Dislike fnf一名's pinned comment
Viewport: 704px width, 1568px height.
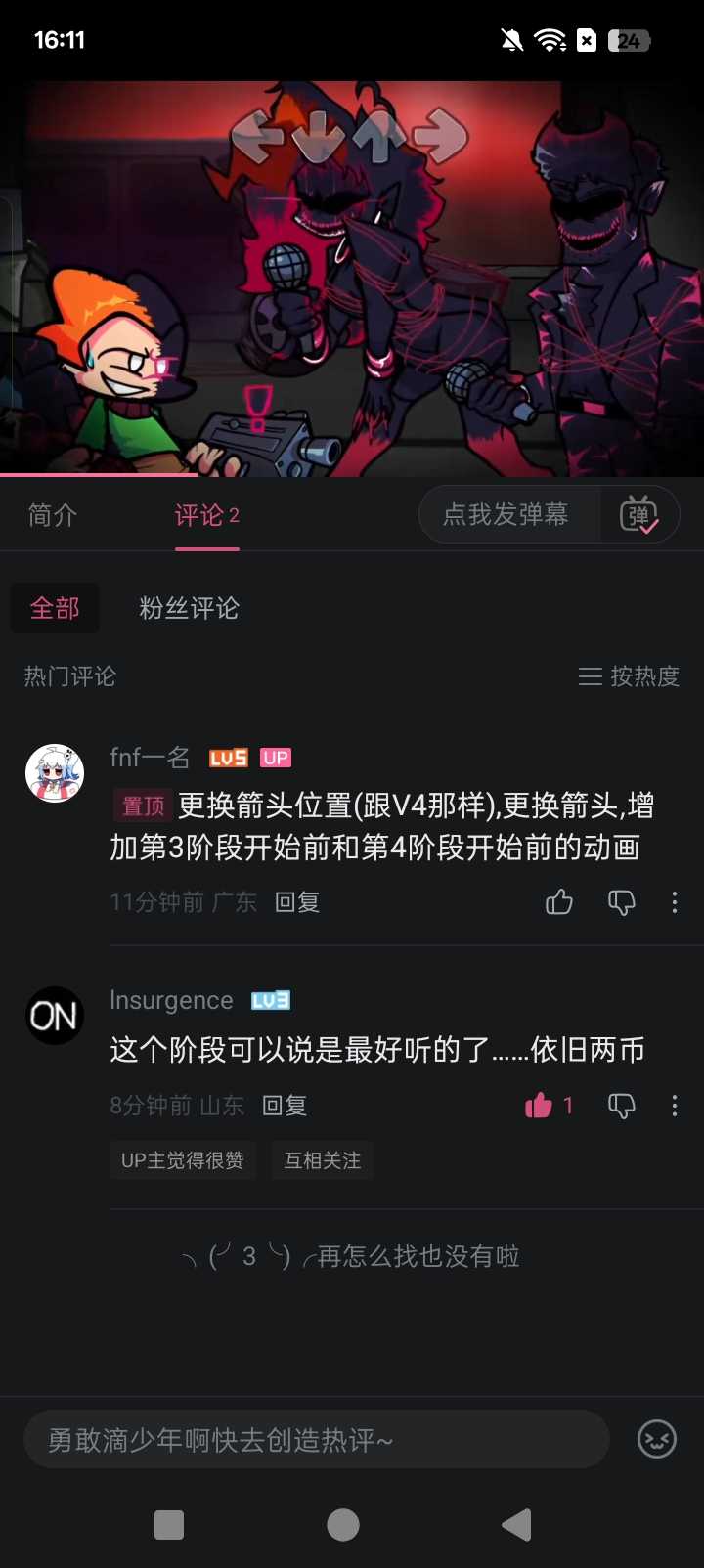pos(622,902)
